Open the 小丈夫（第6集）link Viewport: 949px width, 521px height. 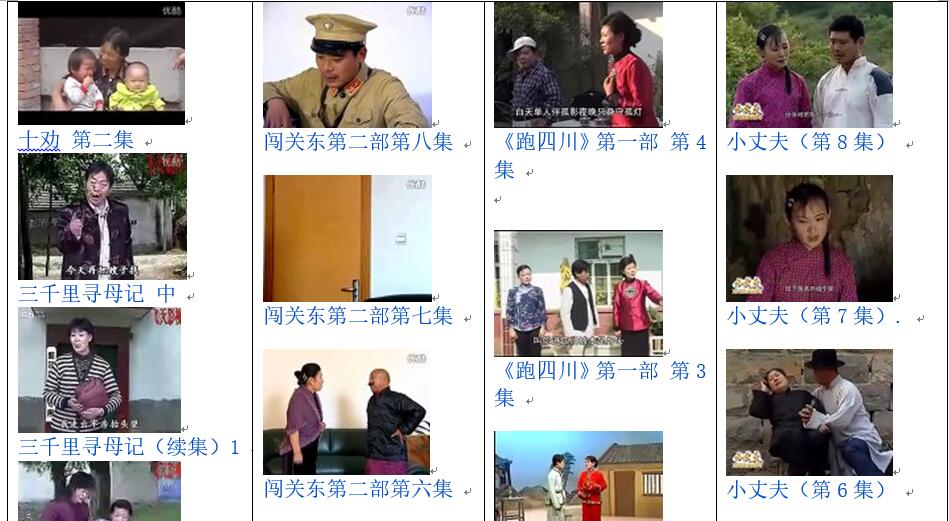point(807,490)
